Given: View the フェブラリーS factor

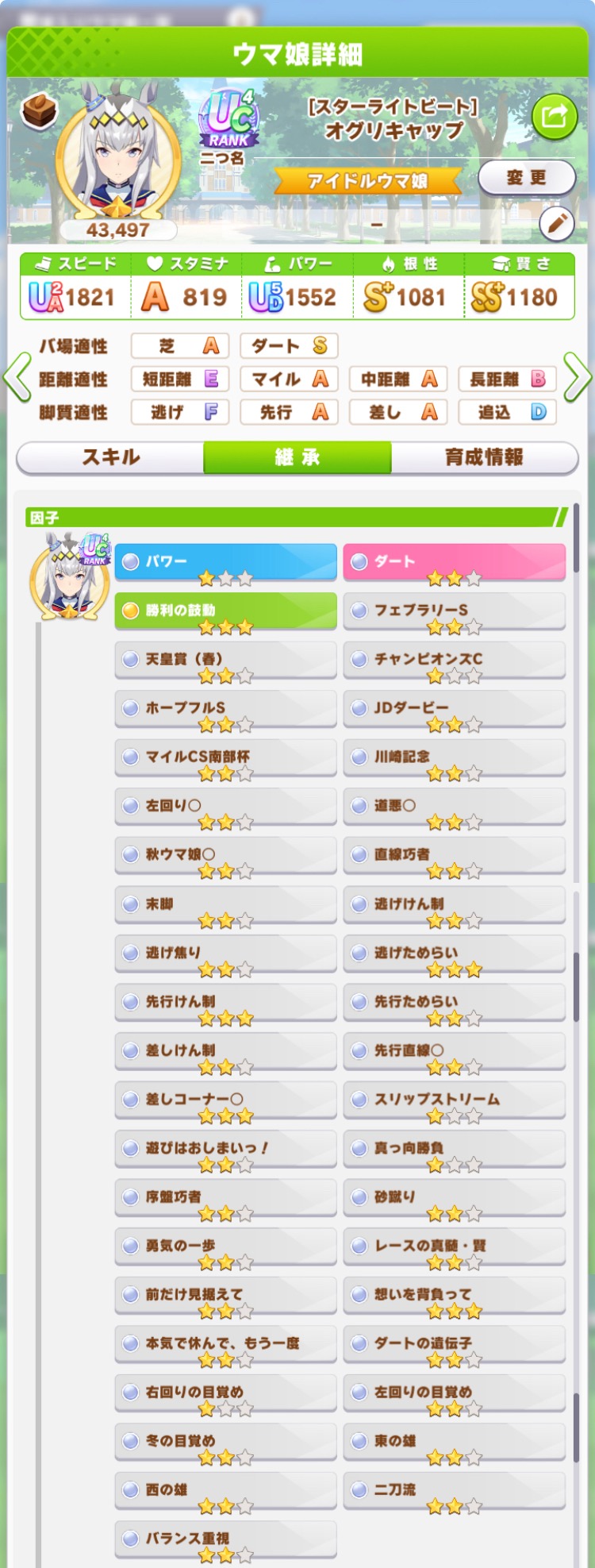Looking at the screenshot, I should [x=454, y=611].
